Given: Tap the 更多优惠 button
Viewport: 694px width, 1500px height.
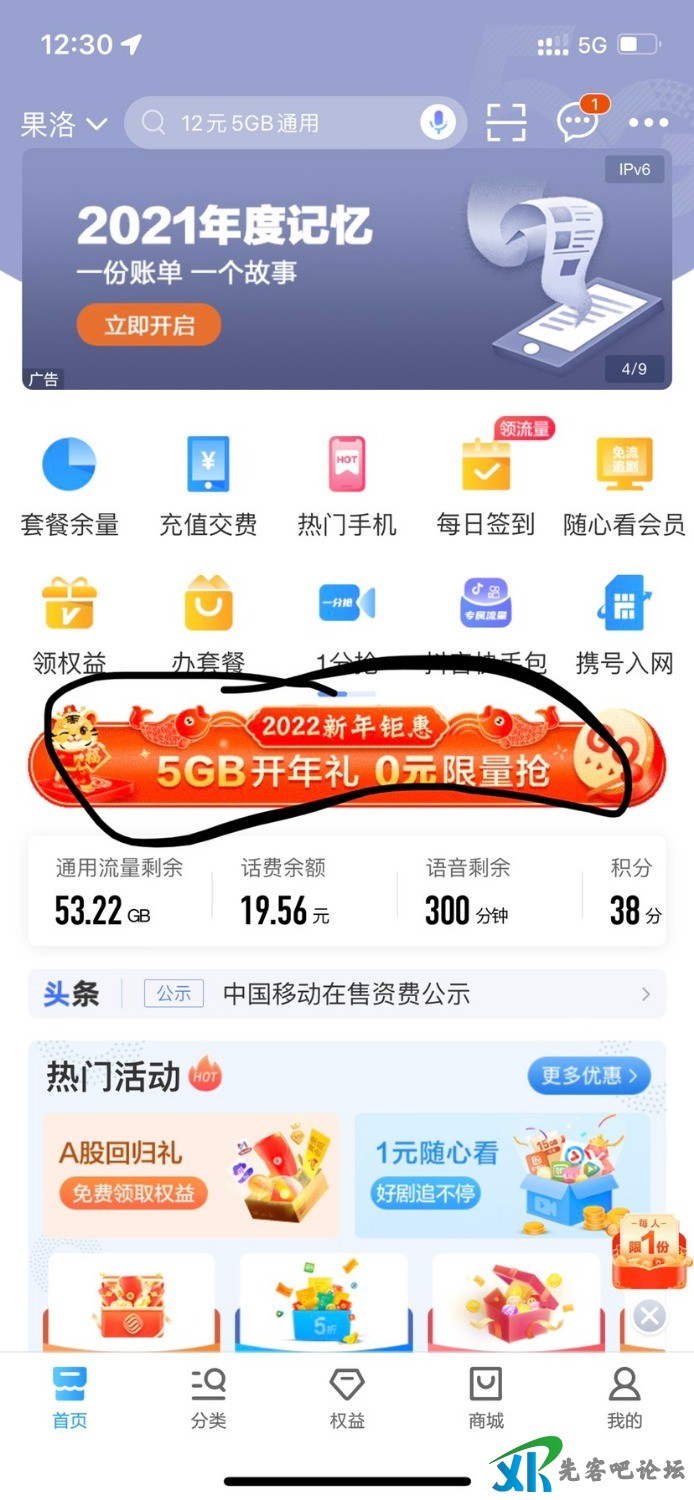Looking at the screenshot, I should [589, 1075].
